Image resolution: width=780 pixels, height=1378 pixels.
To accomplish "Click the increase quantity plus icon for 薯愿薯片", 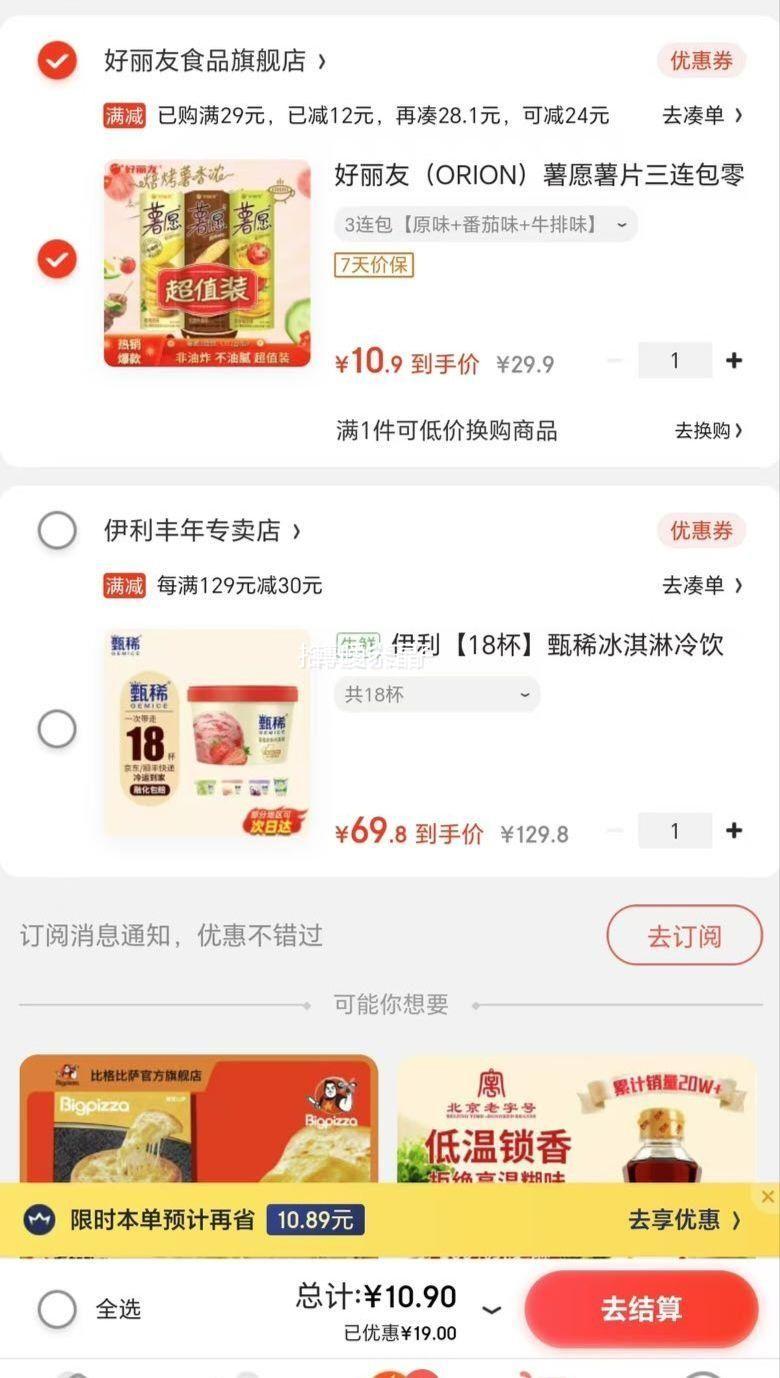I will 733,360.
